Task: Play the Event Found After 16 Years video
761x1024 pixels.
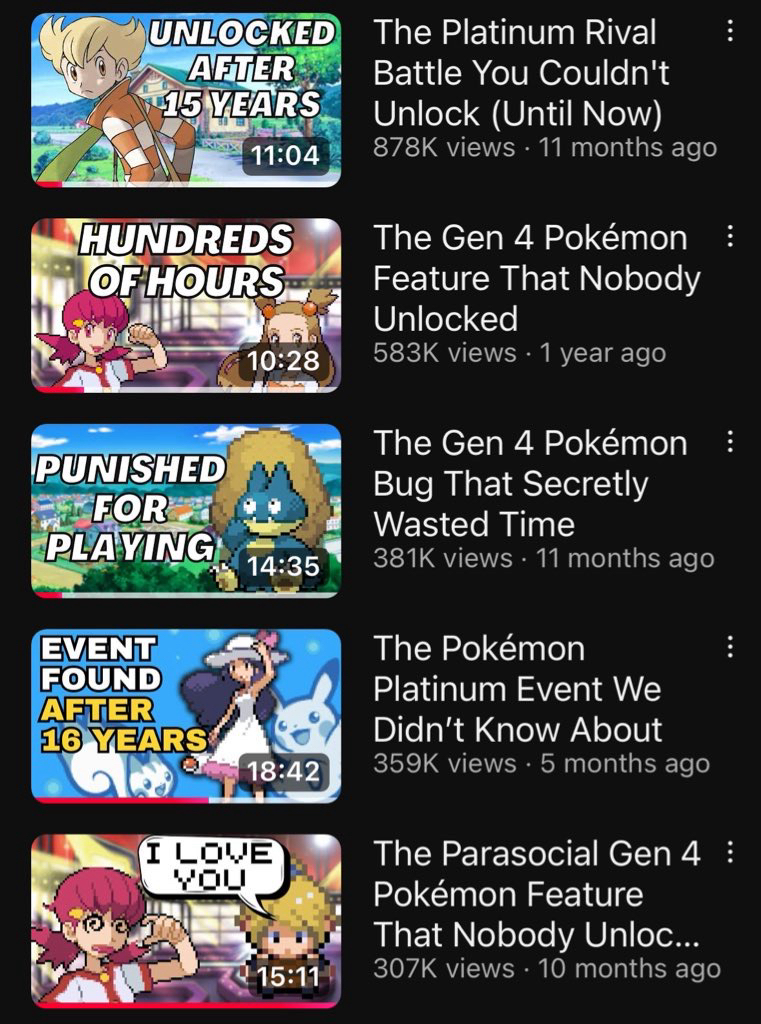Action: tap(186, 715)
